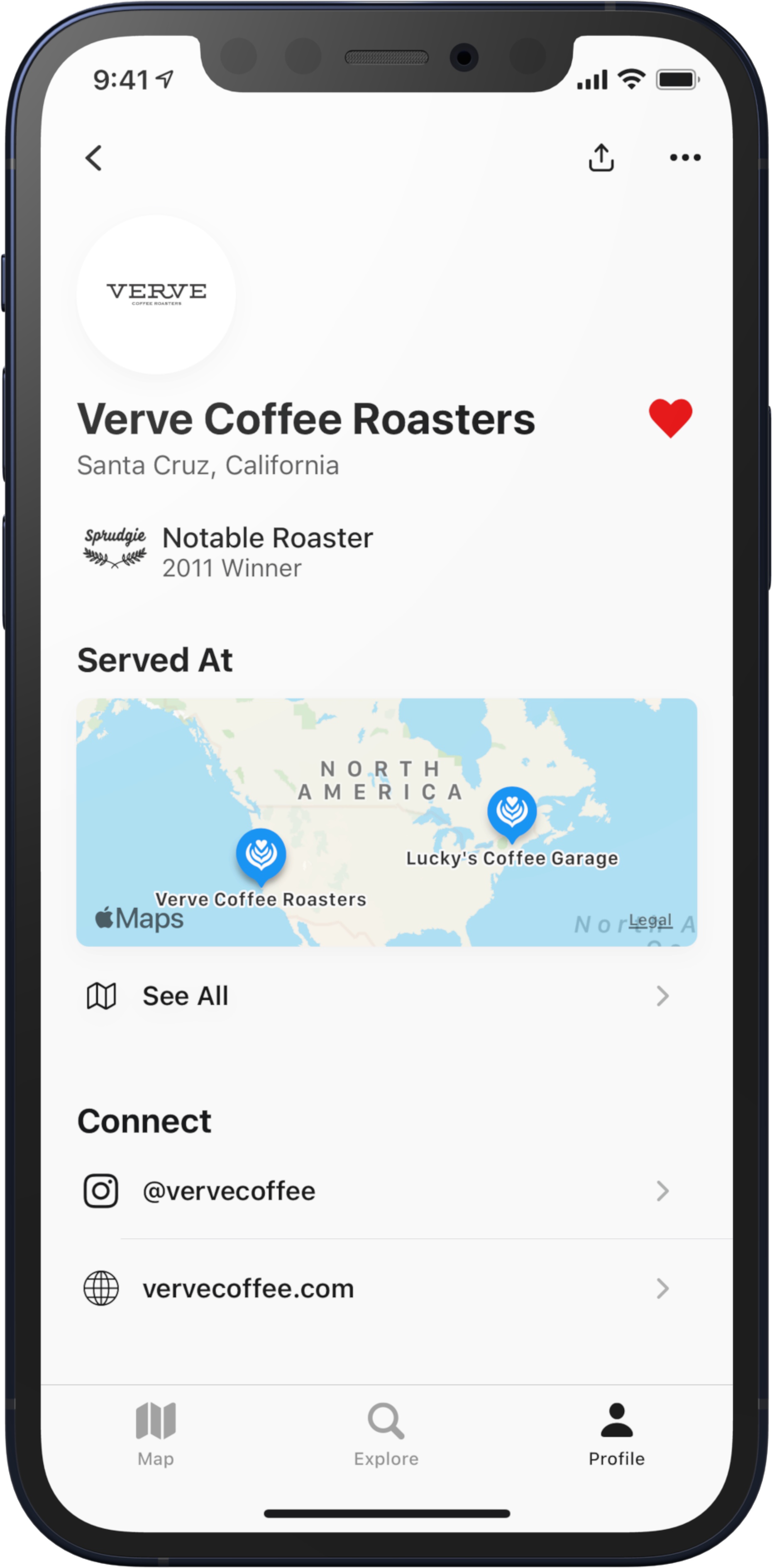Open See All served-at locations
This screenshot has height=1568, width=772.
(x=386, y=997)
